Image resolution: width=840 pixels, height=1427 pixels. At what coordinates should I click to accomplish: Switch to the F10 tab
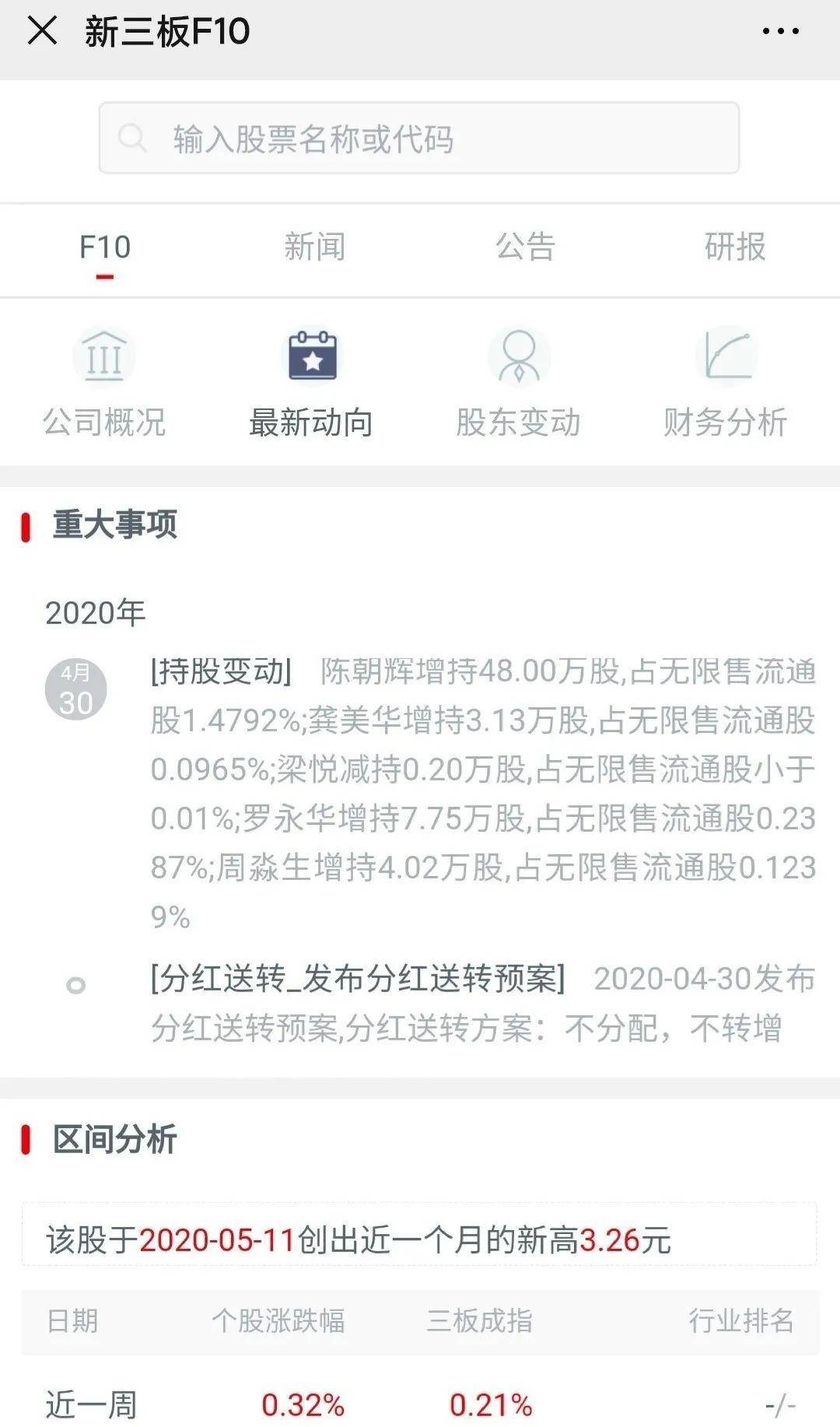click(x=105, y=247)
